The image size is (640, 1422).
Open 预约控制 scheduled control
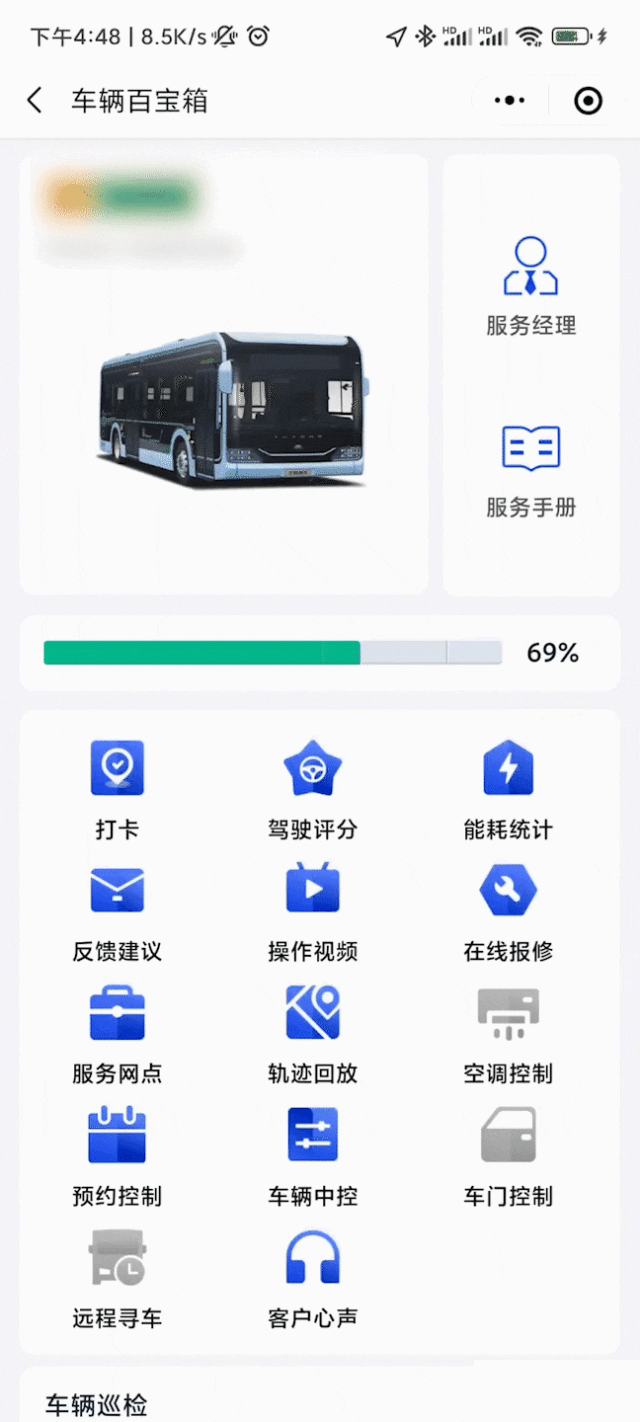(x=117, y=1155)
